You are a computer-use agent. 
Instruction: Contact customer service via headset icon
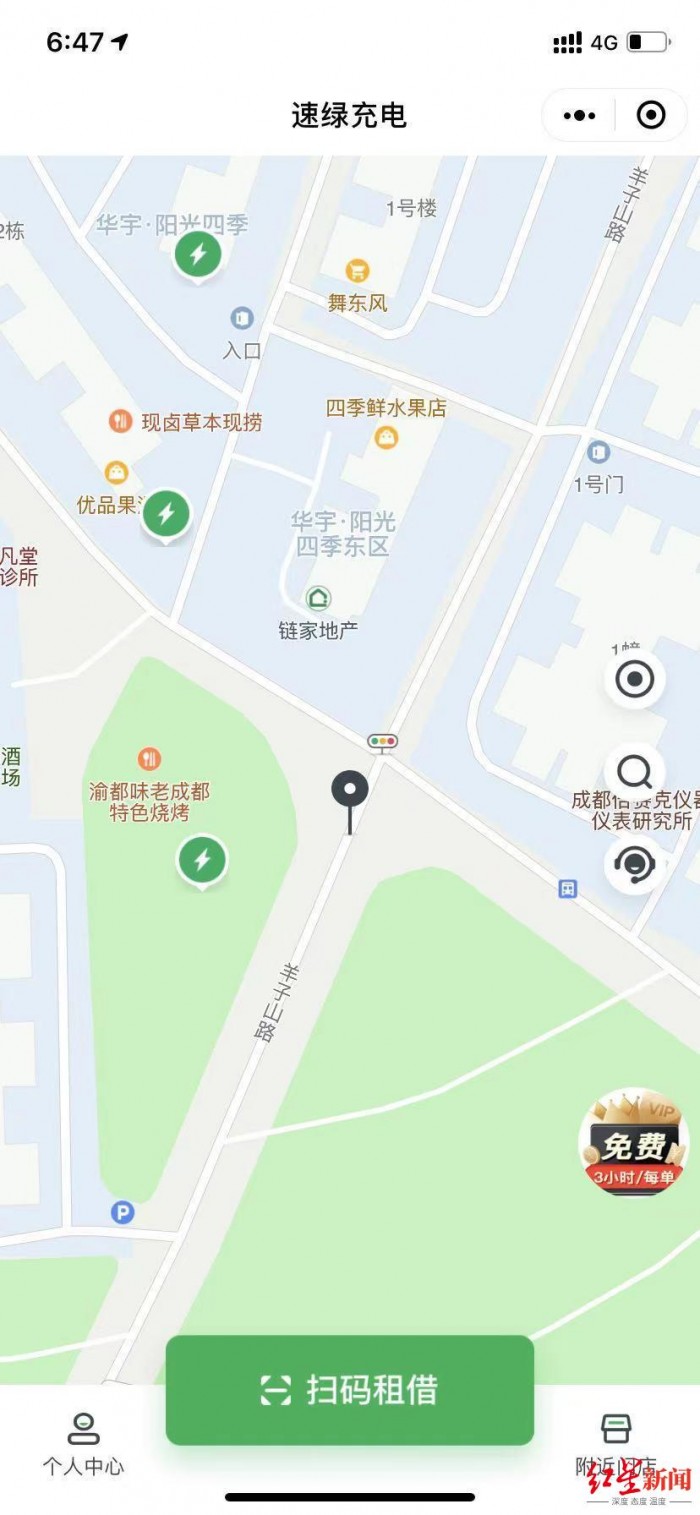click(634, 862)
